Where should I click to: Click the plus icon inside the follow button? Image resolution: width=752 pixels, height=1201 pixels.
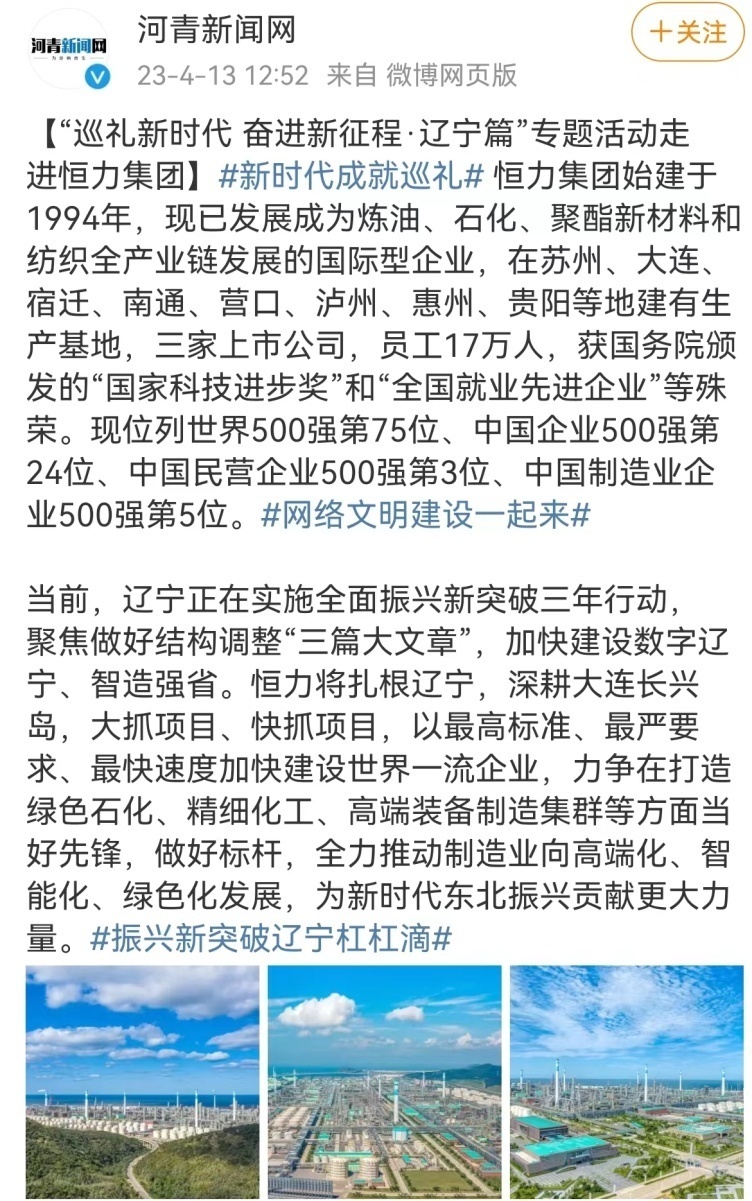pyautogui.click(x=663, y=32)
